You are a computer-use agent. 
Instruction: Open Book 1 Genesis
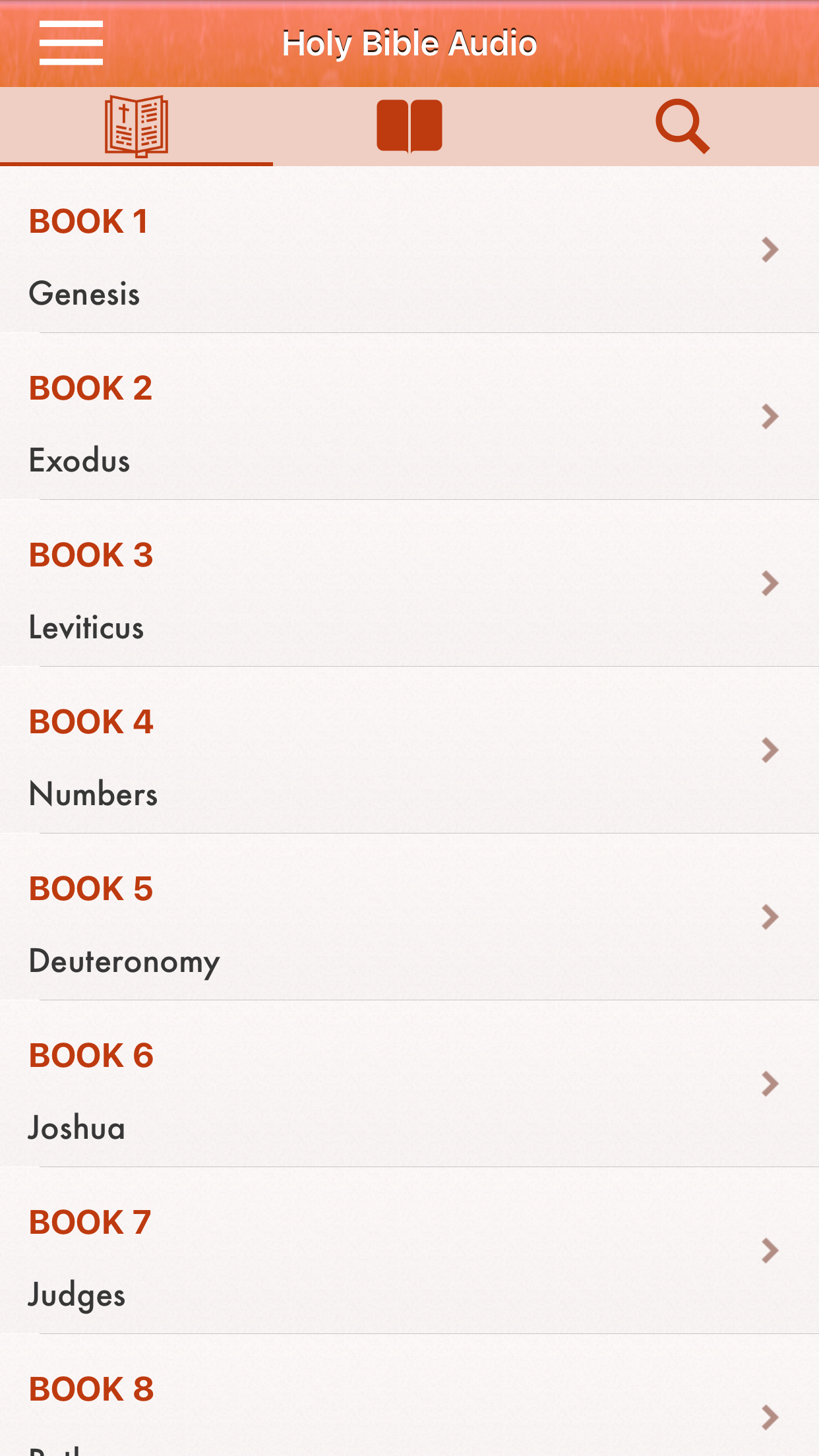pos(409,251)
